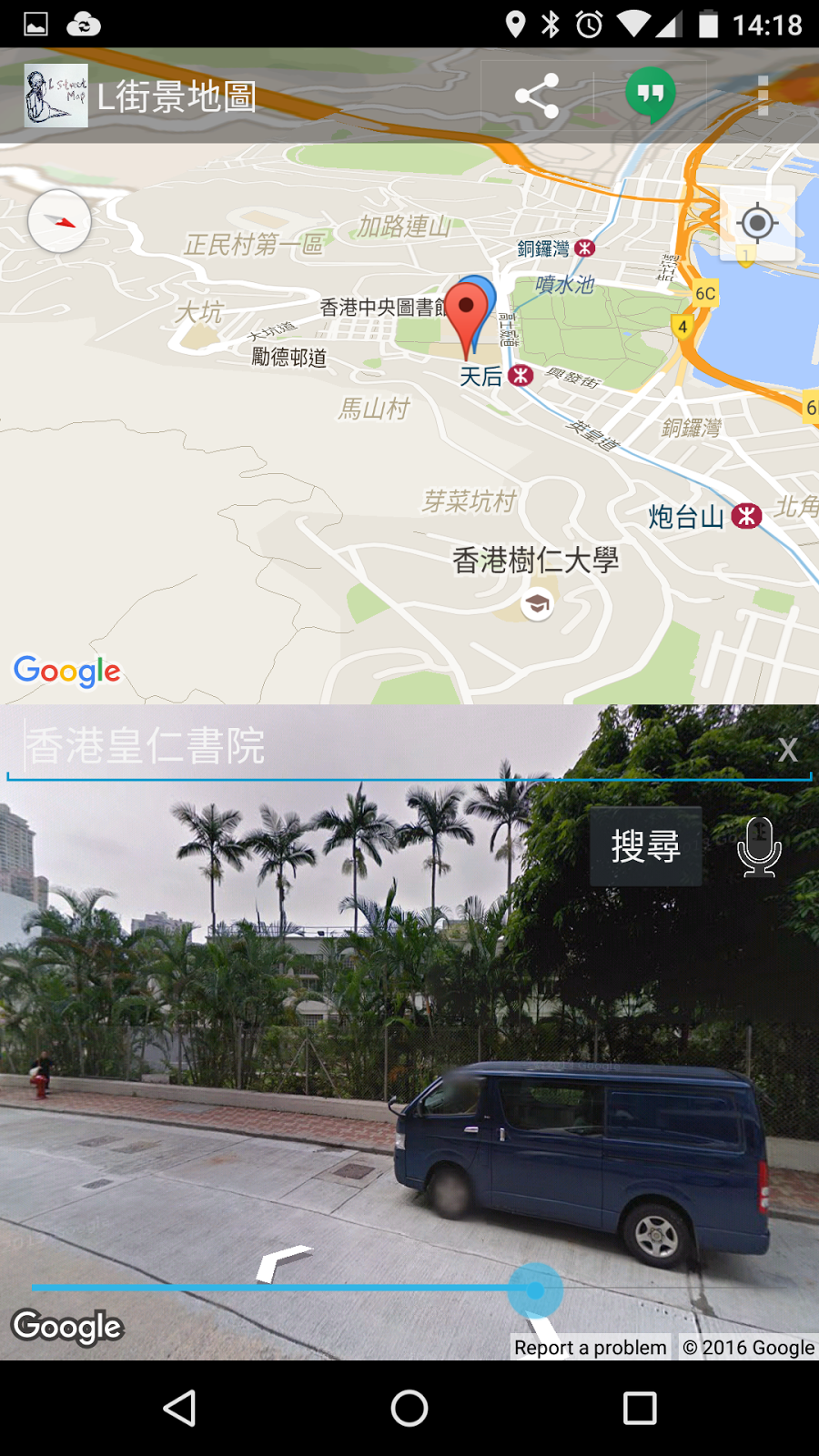Go back with system back button

tap(179, 1408)
